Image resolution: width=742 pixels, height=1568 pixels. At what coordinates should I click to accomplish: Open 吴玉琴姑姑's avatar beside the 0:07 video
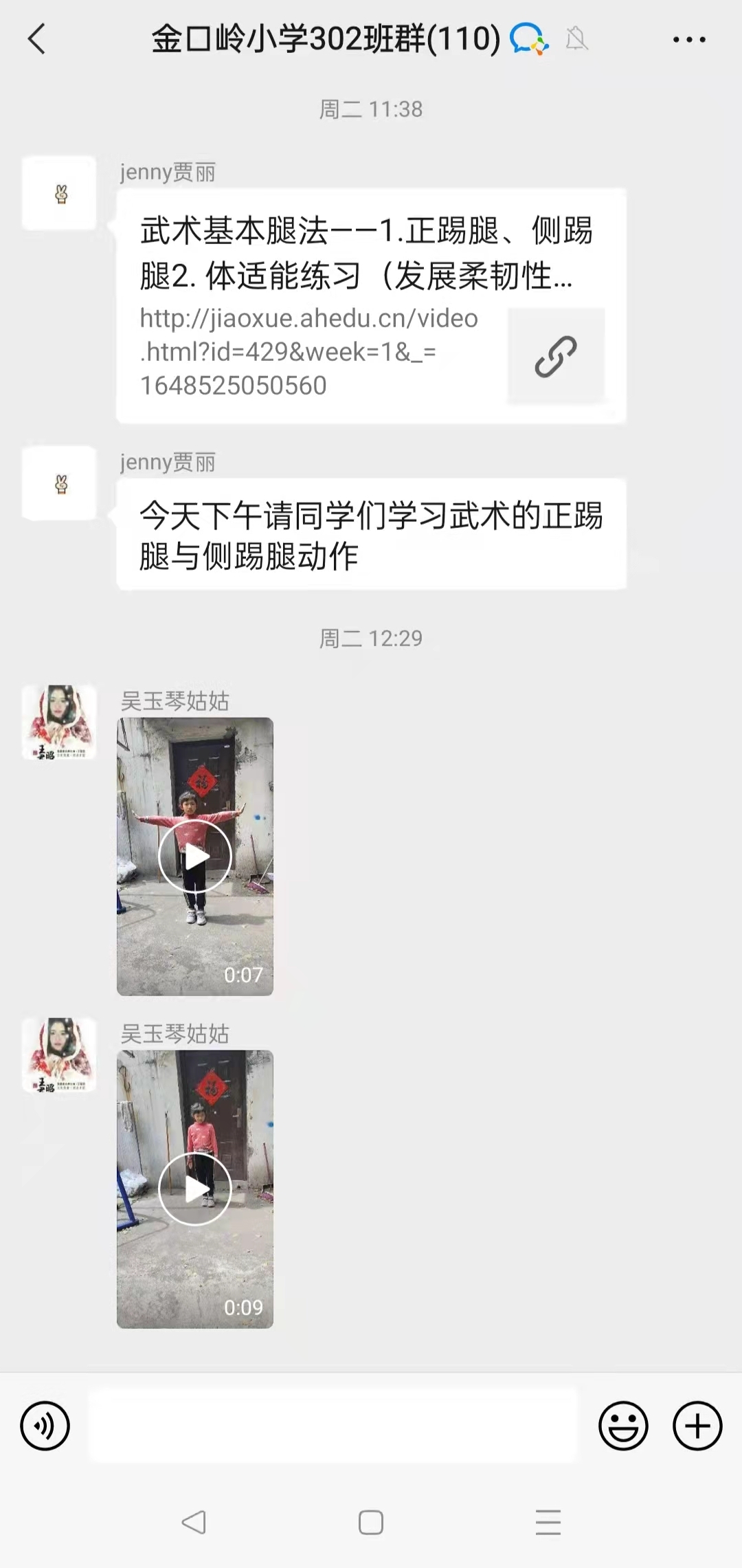pos(59,722)
